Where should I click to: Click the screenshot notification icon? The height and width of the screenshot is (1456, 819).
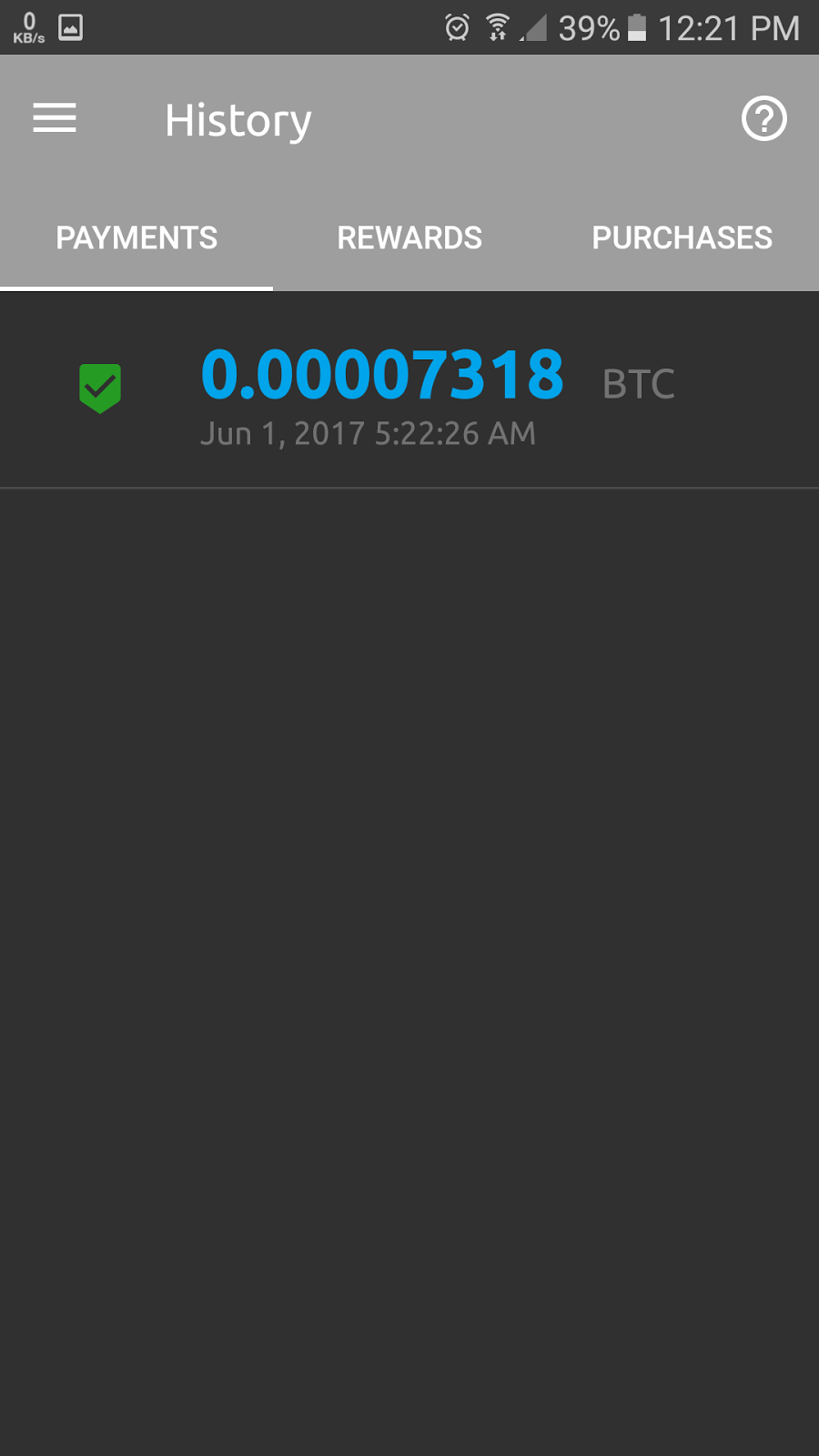pos(69,27)
